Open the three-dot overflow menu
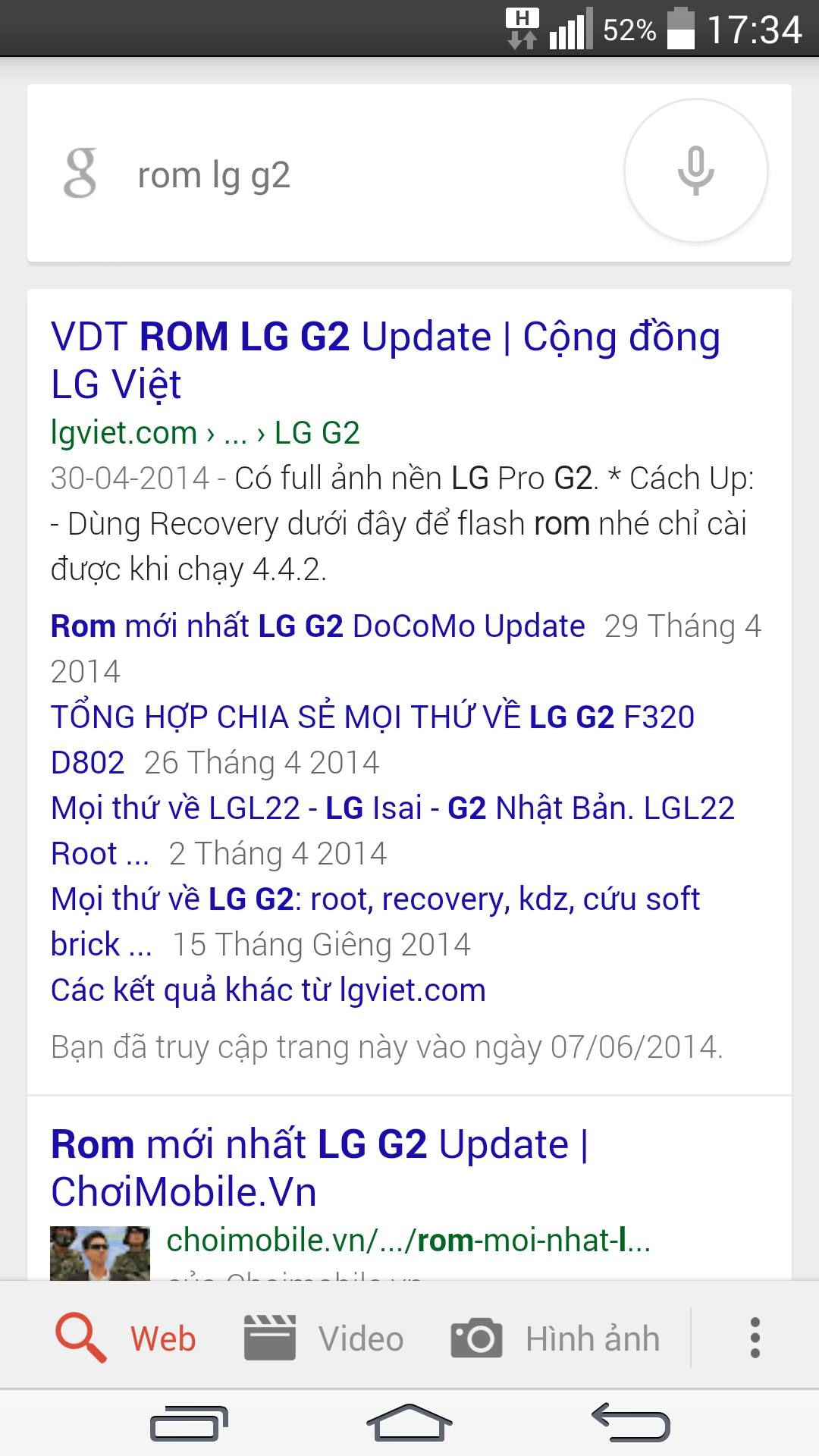The image size is (819, 1456). click(x=755, y=1337)
